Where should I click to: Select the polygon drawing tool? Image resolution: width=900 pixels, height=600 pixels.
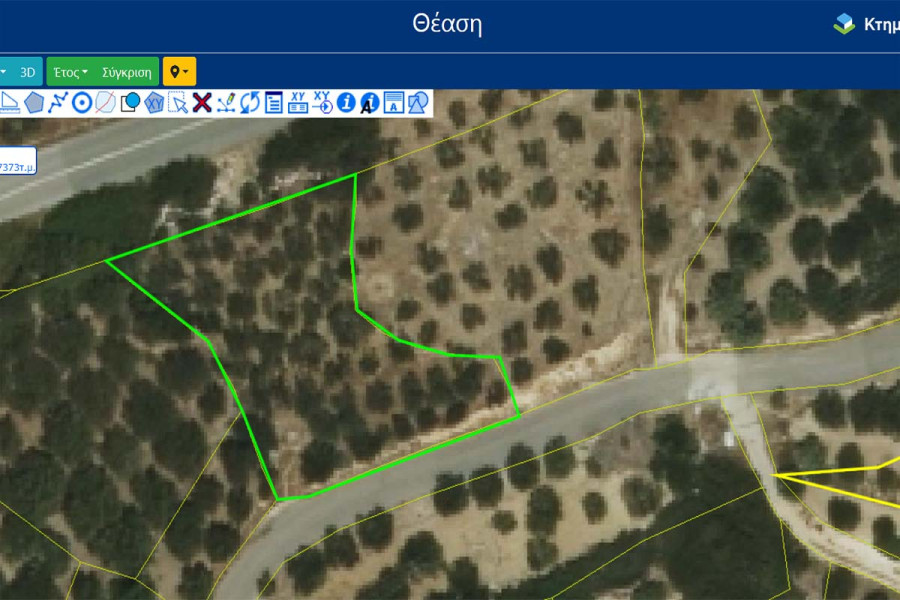coord(34,102)
